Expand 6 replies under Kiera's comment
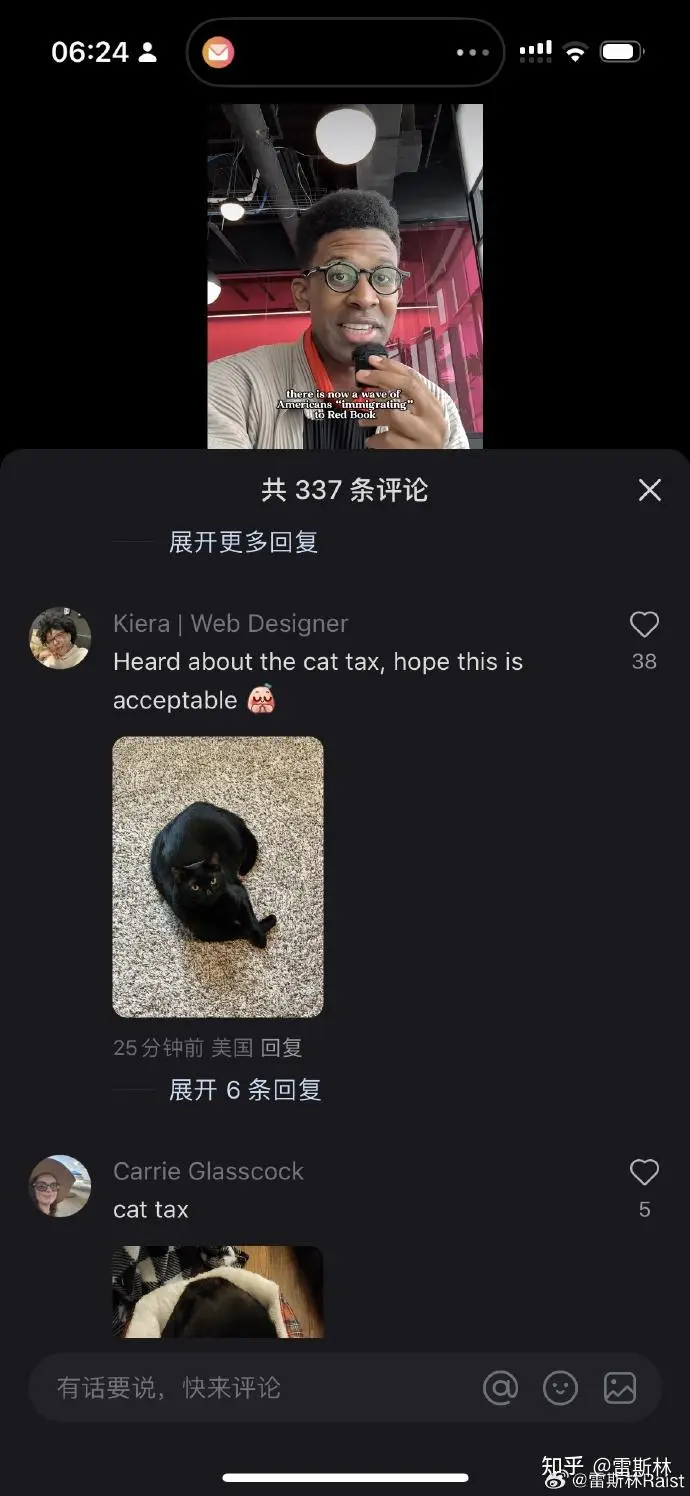 pyautogui.click(x=245, y=1089)
